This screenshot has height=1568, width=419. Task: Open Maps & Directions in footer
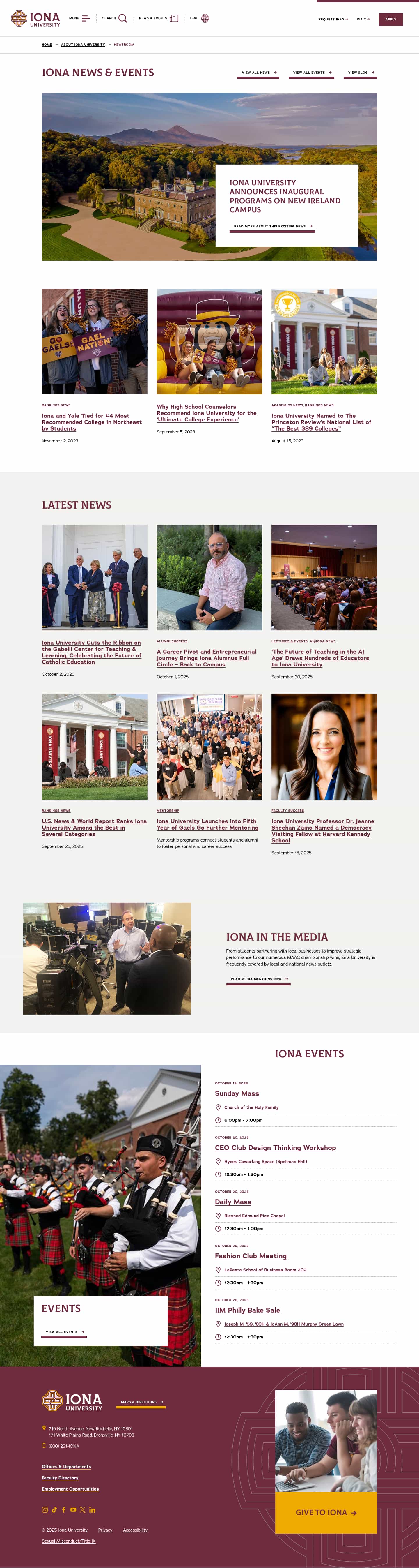(x=141, y=1402)
